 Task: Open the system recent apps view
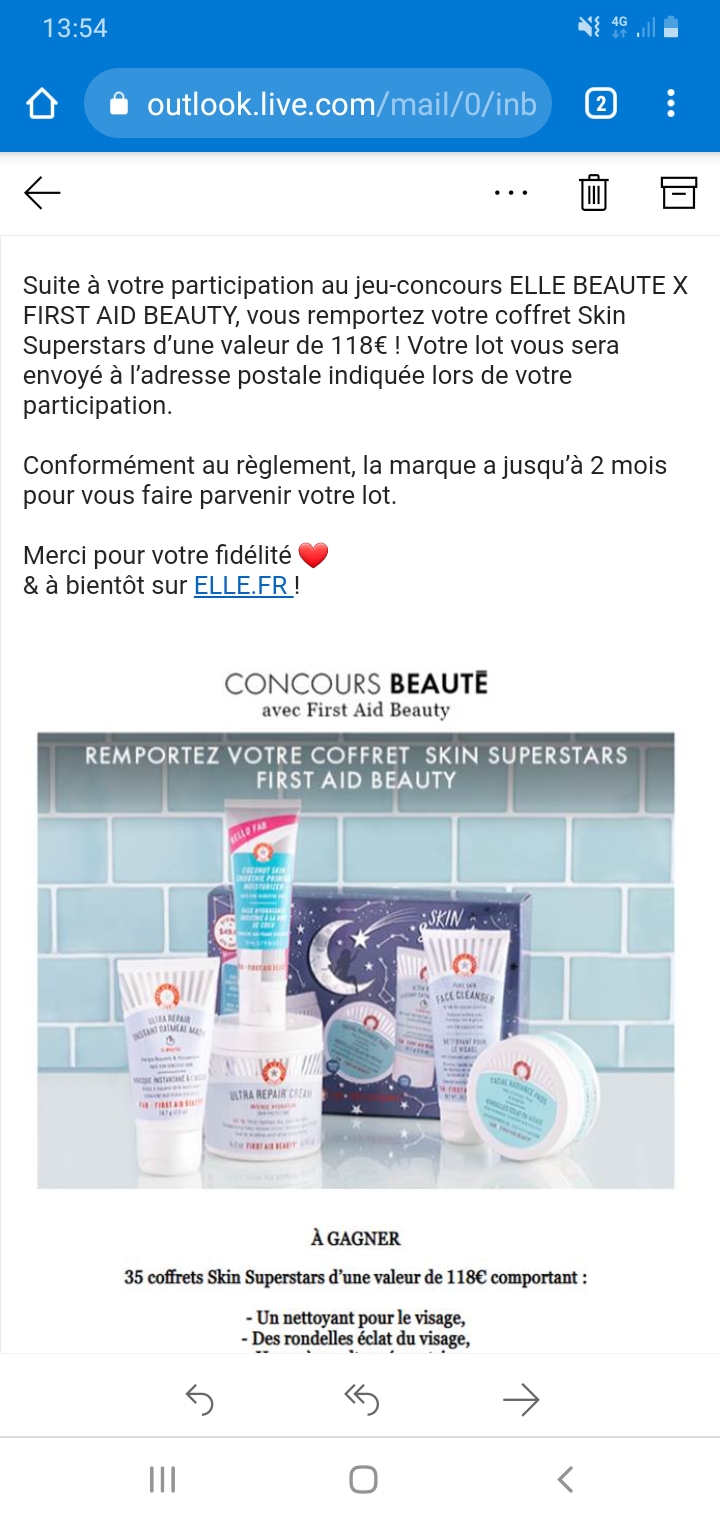(162, 1479)
